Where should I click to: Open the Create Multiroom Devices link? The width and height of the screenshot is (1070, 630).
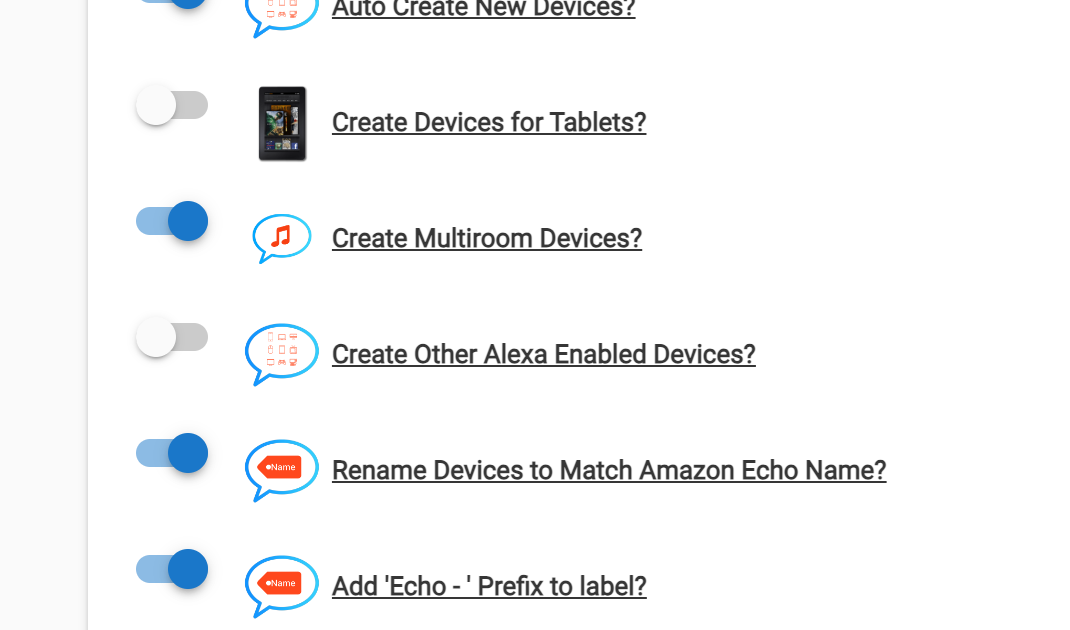click(487, 238)
